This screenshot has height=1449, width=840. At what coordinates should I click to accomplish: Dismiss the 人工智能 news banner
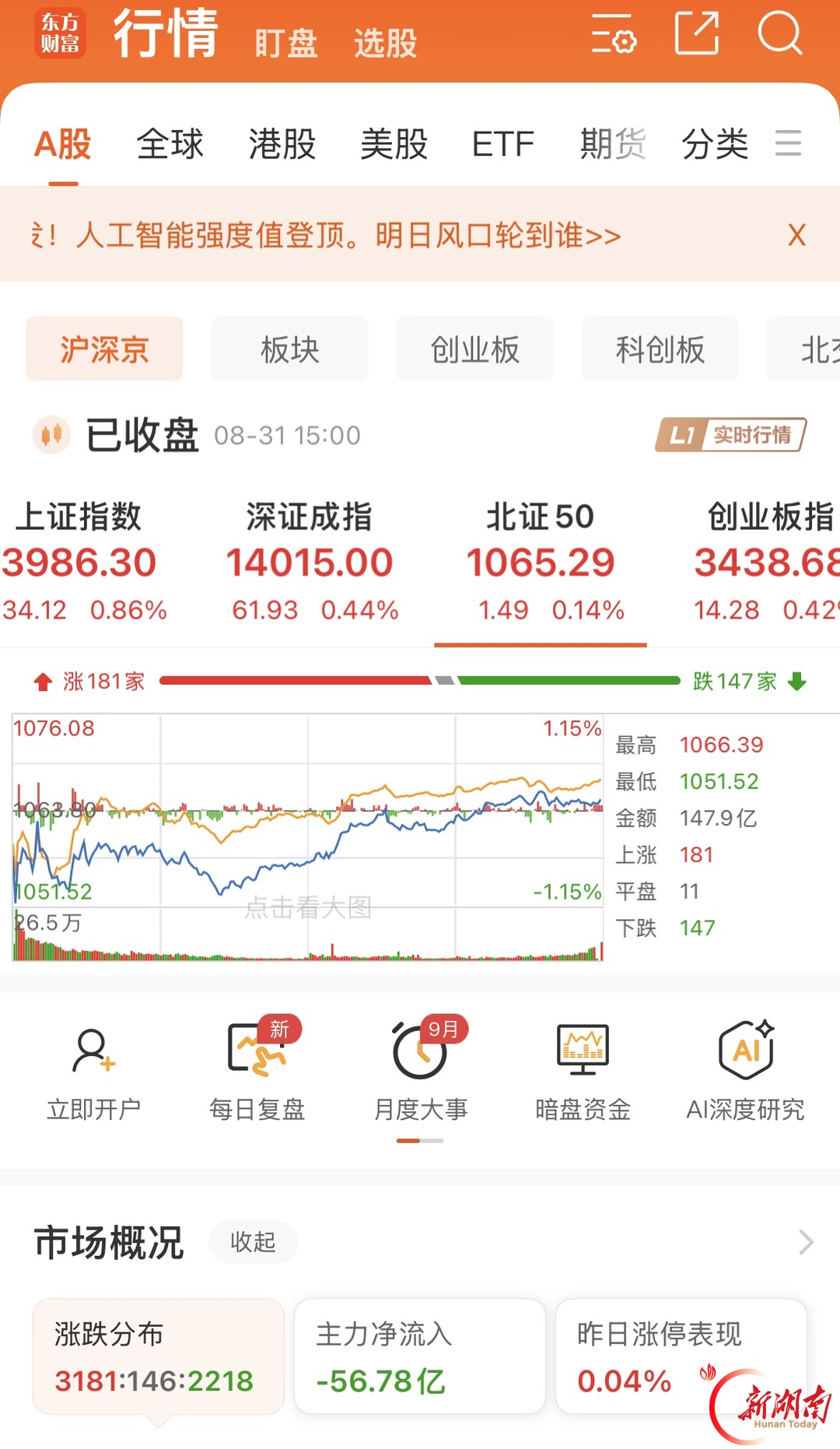[797, 234]
